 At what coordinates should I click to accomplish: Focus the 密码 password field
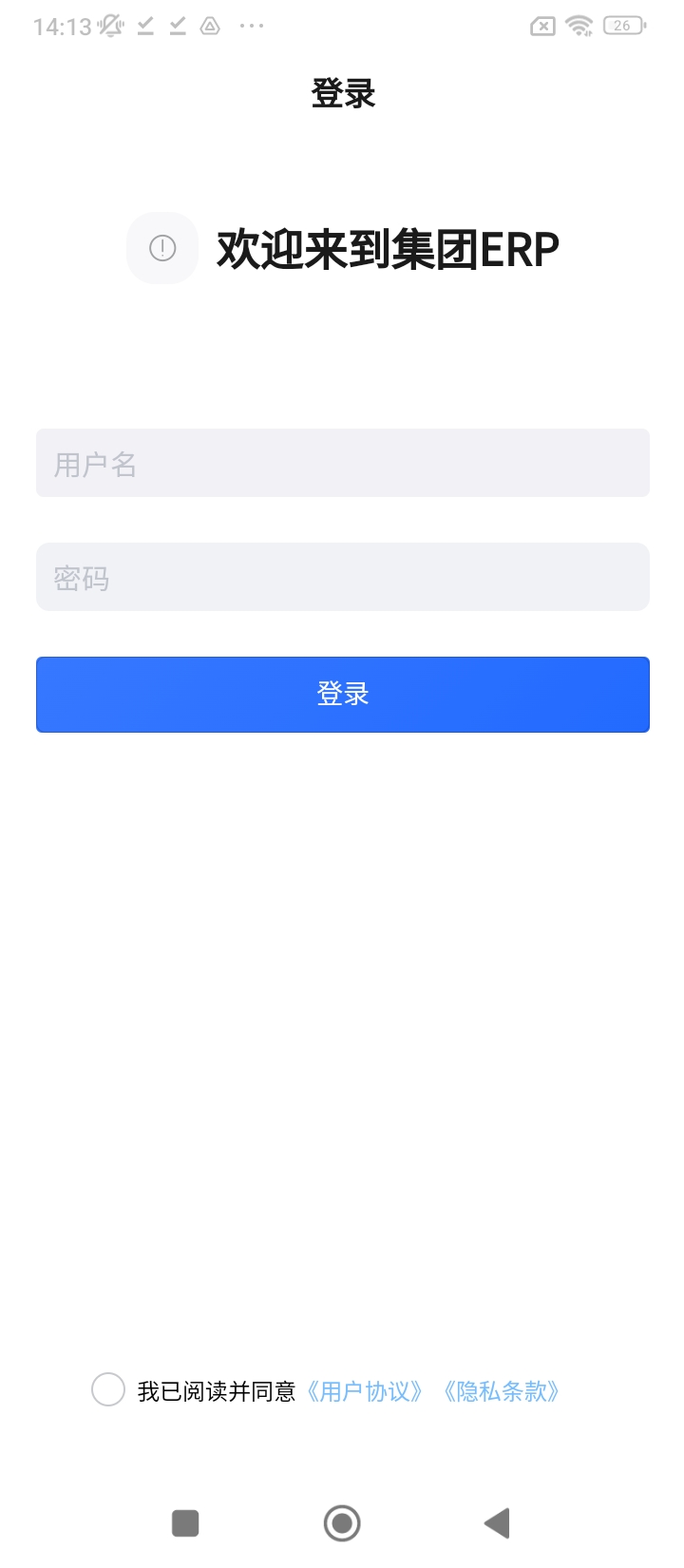click(342, 577)
